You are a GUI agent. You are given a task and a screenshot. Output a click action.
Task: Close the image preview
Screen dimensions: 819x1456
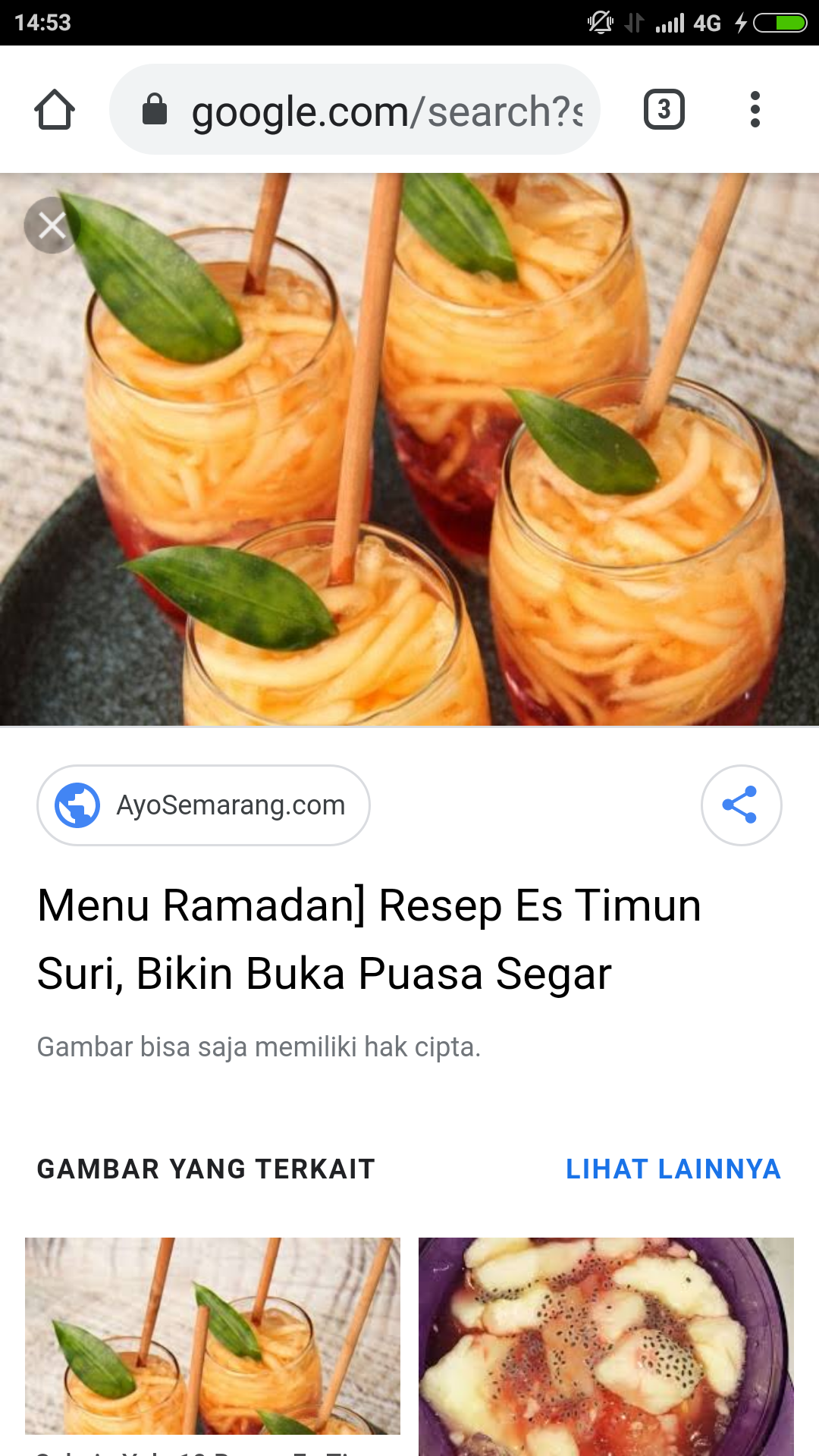point(52,225)
